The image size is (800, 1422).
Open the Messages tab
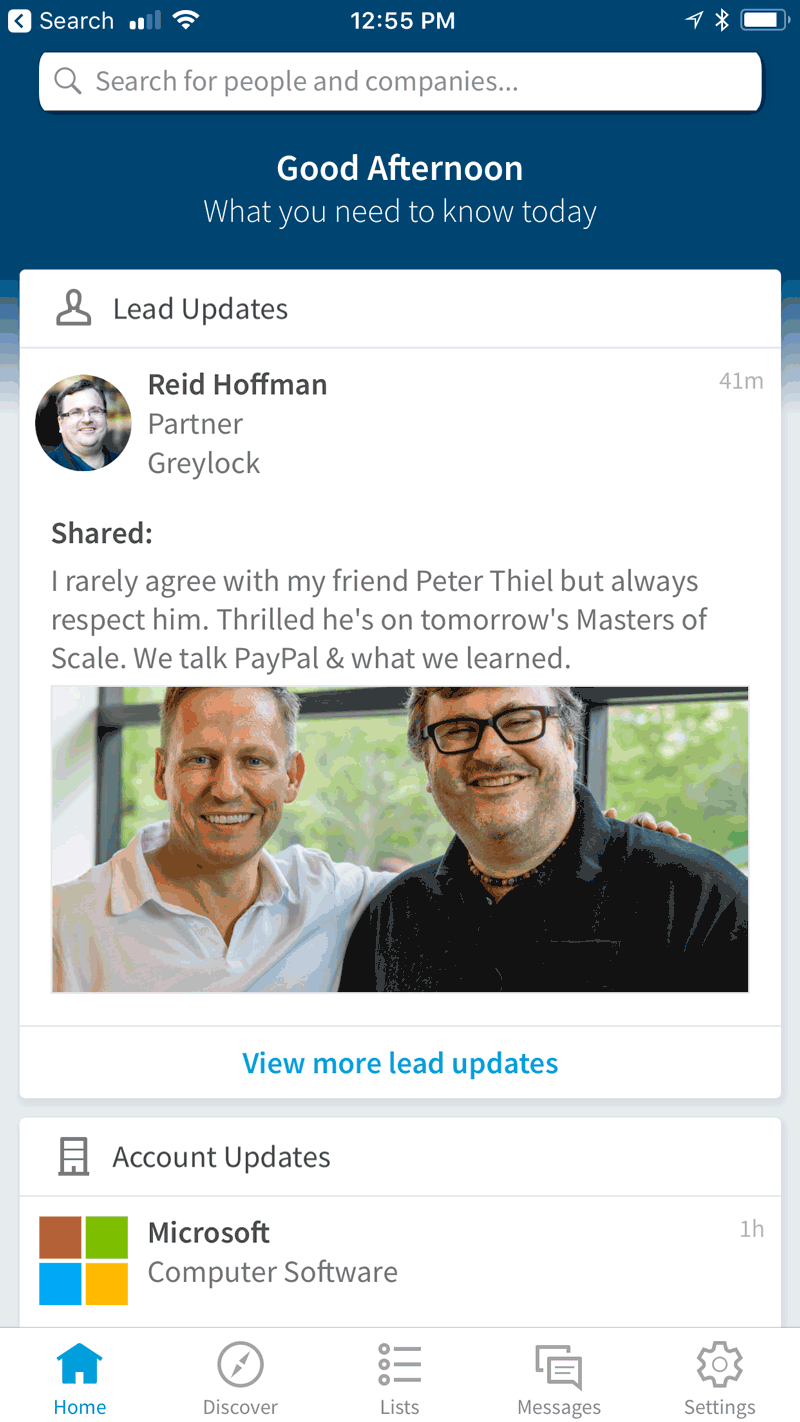pyautogui.click(x=559, y=1379)
